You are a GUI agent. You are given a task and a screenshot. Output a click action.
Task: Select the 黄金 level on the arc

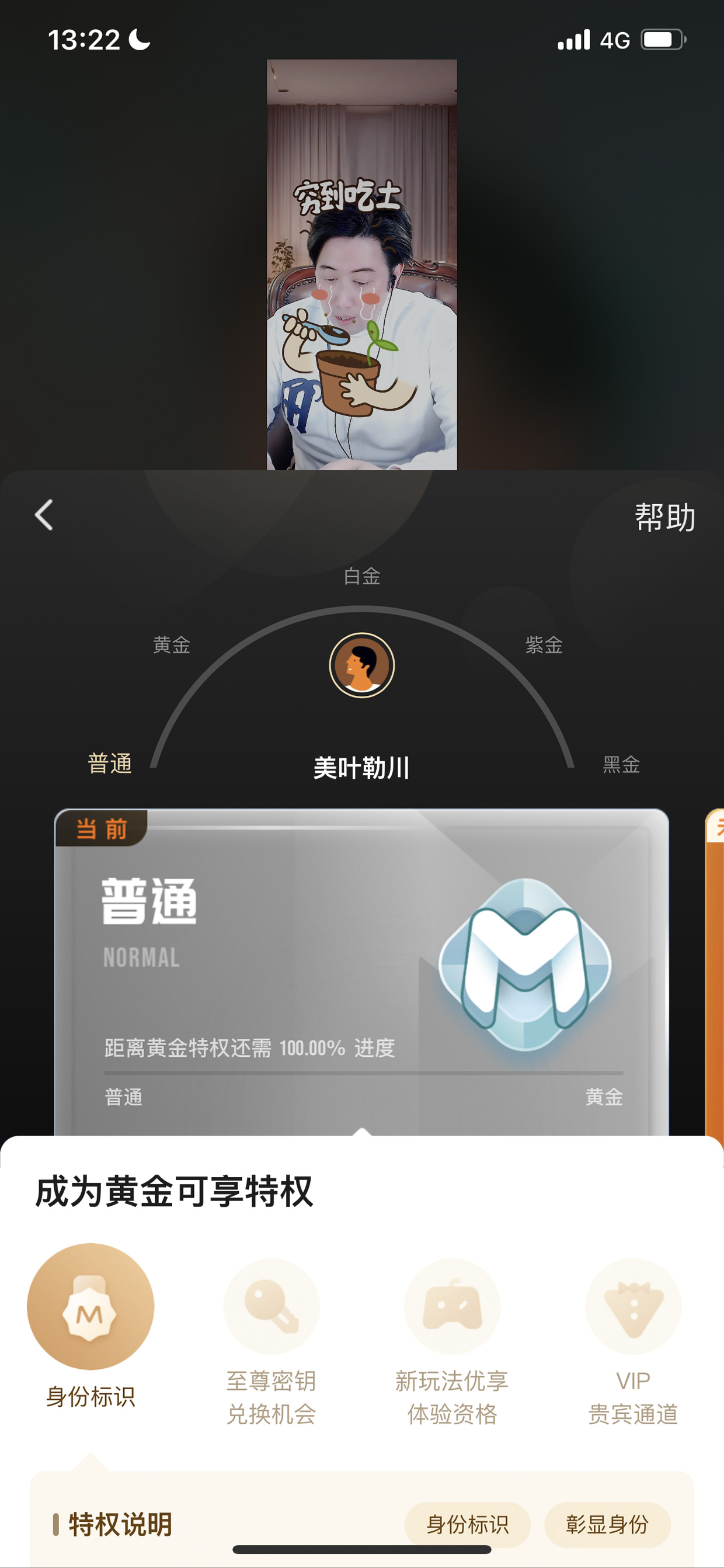[172, 644]
